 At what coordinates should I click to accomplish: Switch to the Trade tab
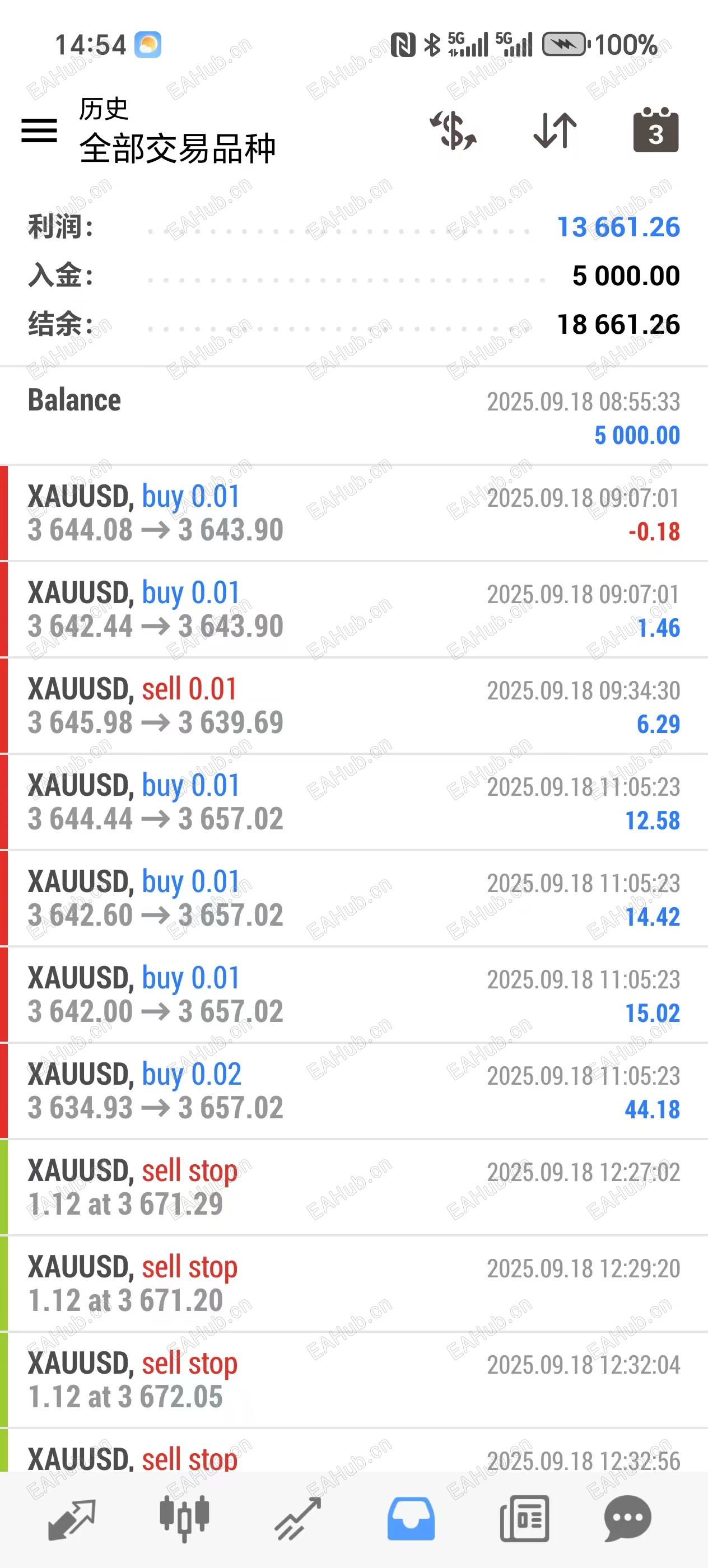pos(297,1519)
